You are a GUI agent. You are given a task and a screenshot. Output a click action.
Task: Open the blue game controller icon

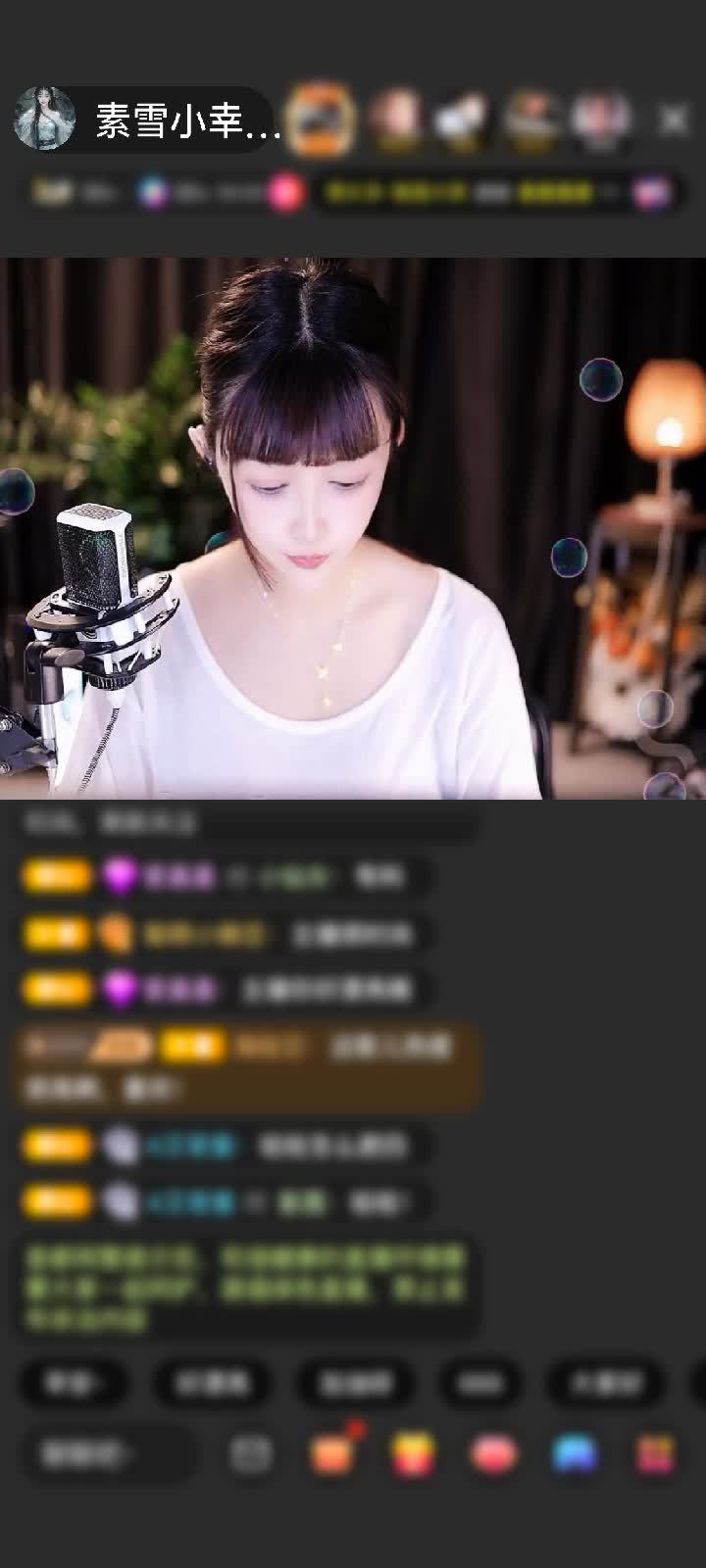pos(575,1454)
